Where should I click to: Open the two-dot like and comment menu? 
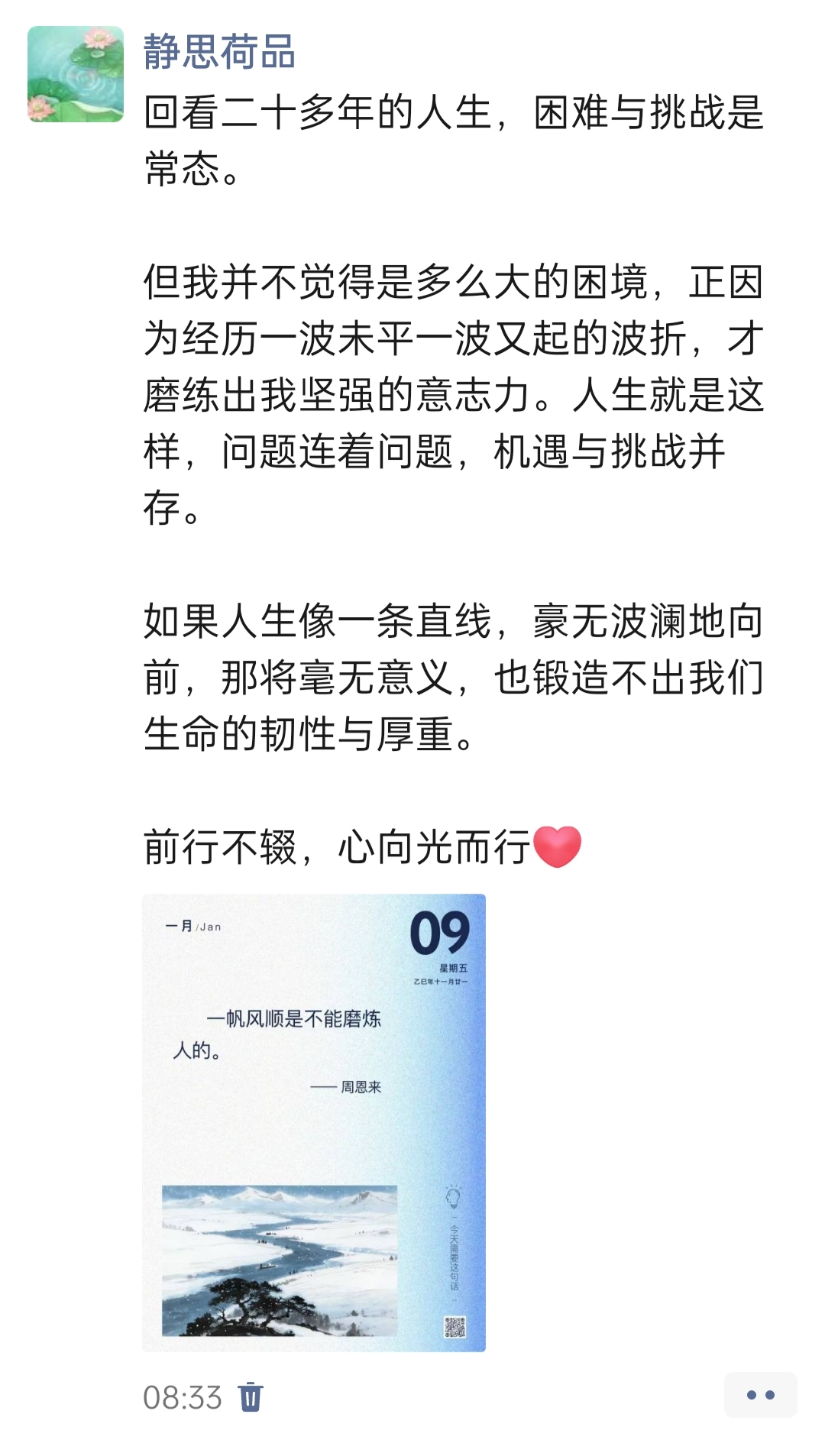(x=760, y=1395)
